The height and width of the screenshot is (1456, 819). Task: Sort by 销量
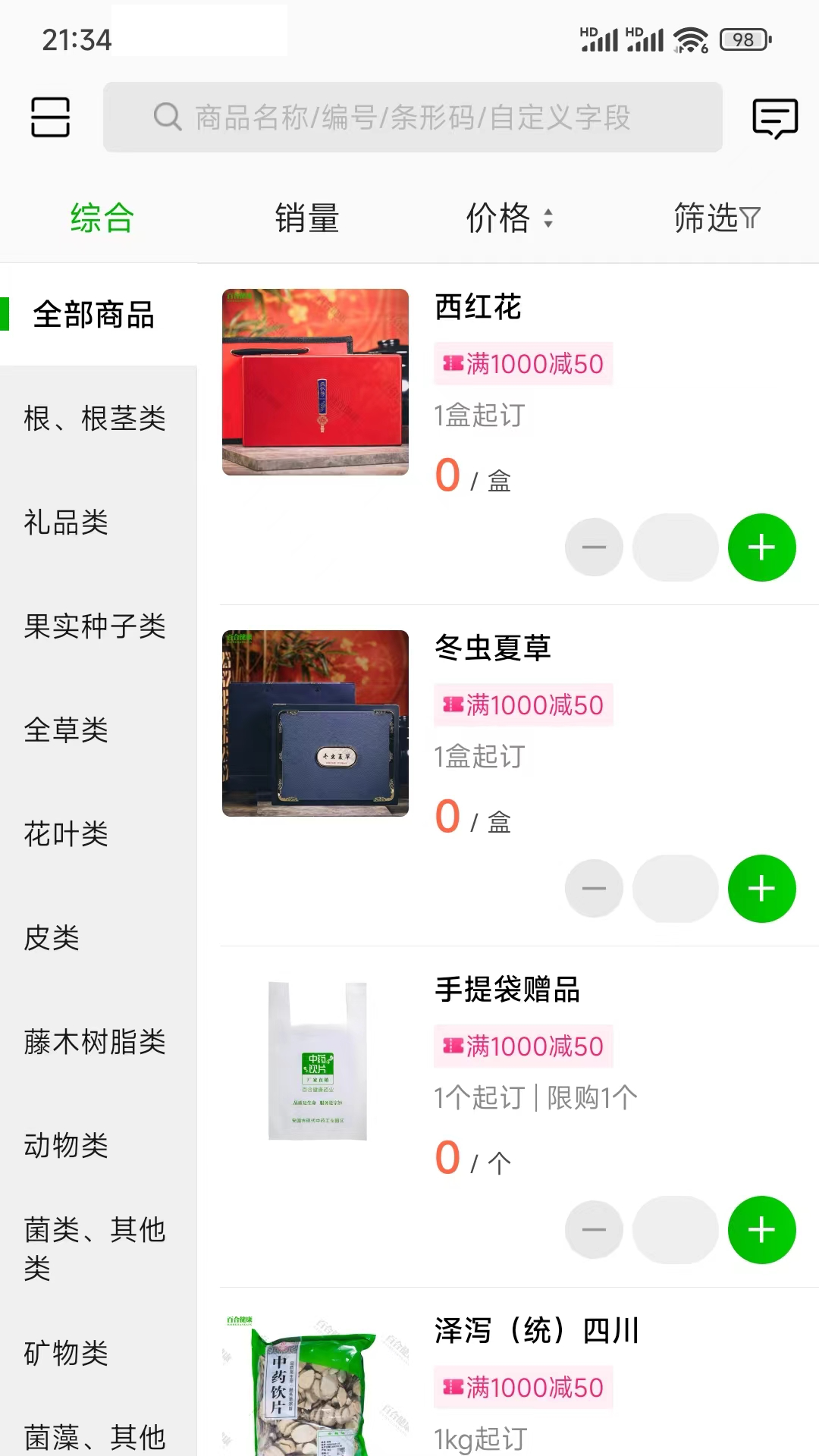(306, 218)
